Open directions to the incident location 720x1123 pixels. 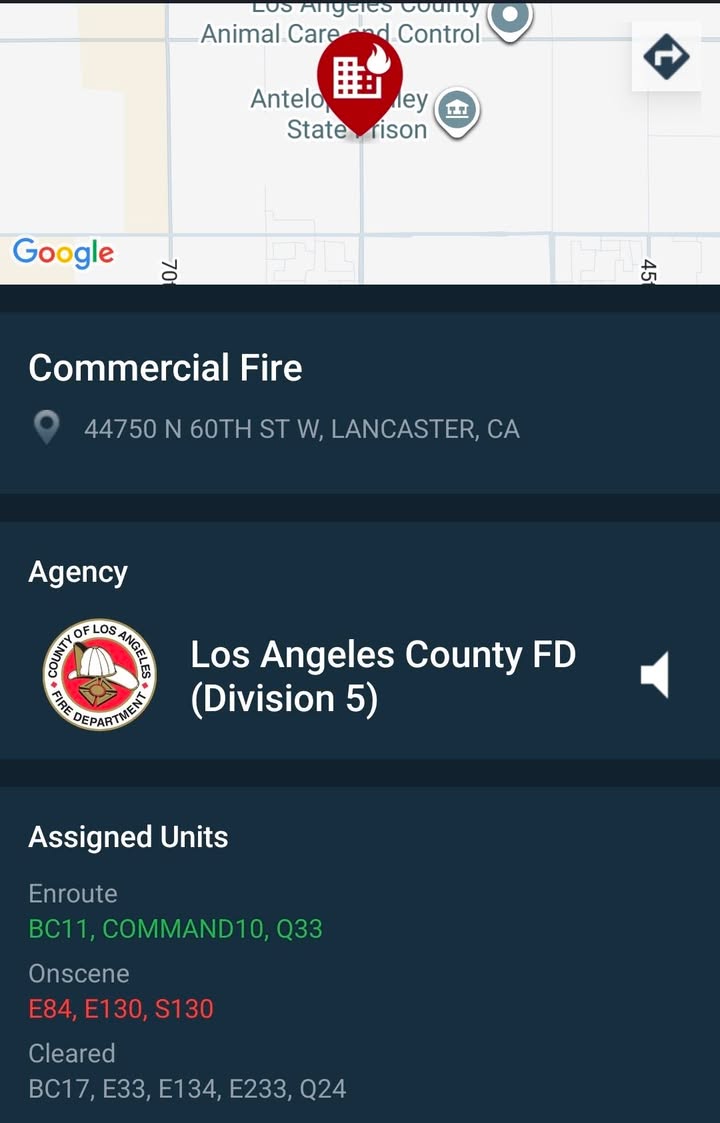[666, 57]
